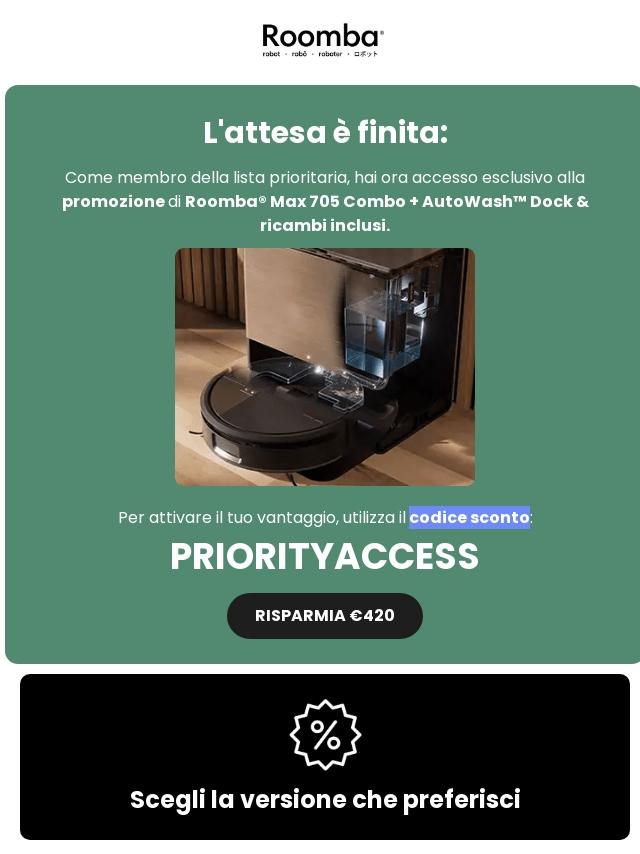The height and width of the screenshot is (854, 640).
Task: Open the highlighted codice sconto link
Action: [469, 517]
